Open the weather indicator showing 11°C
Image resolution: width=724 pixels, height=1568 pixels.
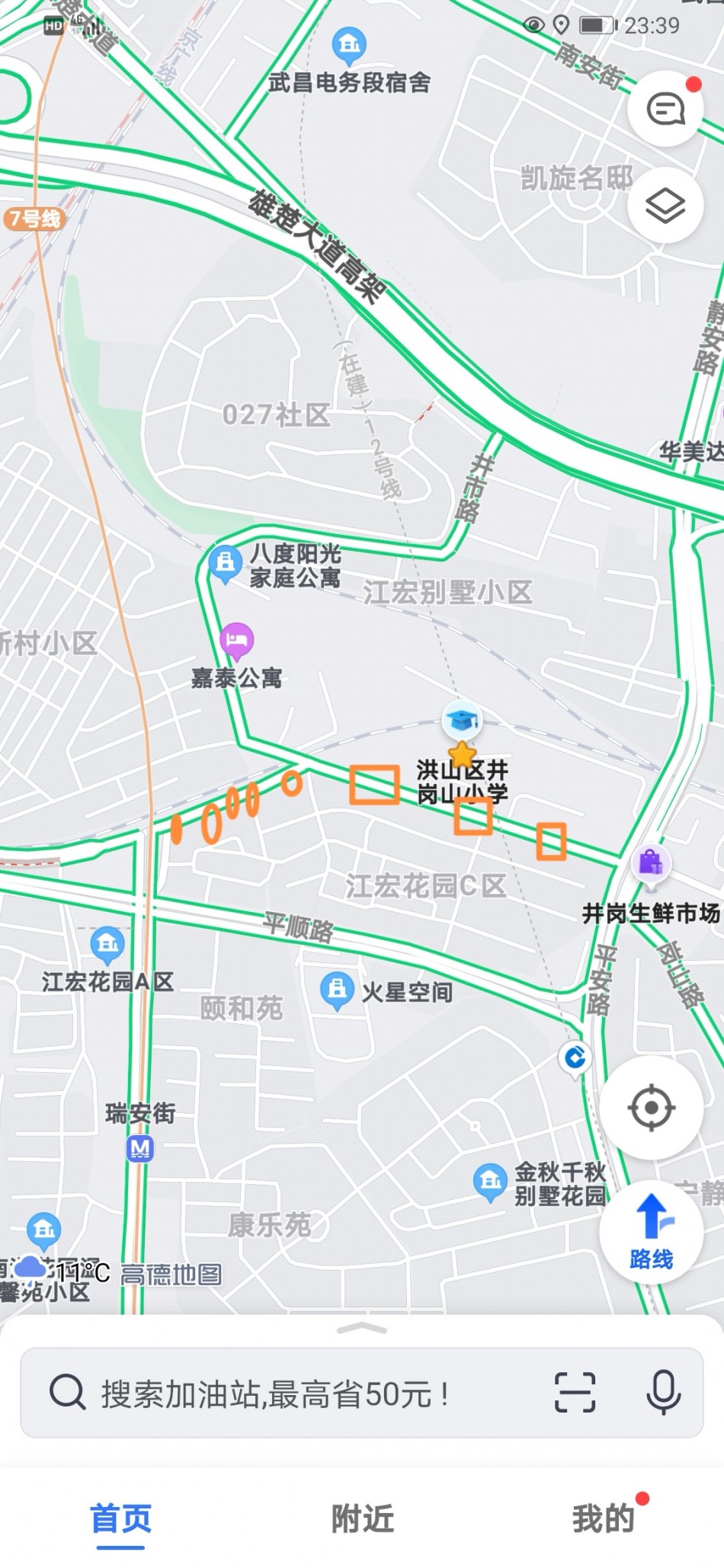coord(62,1272)
